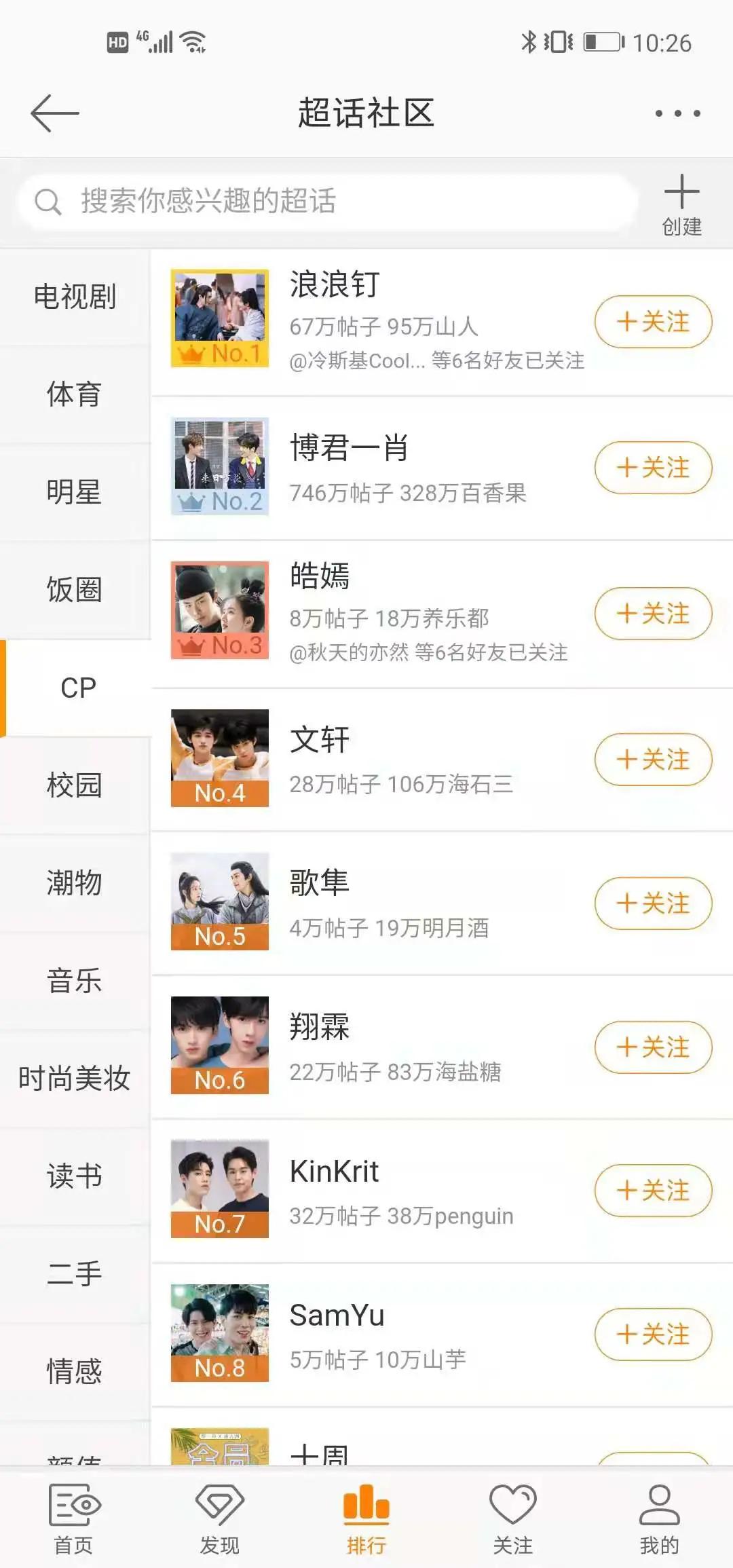The width and height of the screenshot is (733, 1568).
Task: Tap the search magnifier icon
Action: [48, 202]
